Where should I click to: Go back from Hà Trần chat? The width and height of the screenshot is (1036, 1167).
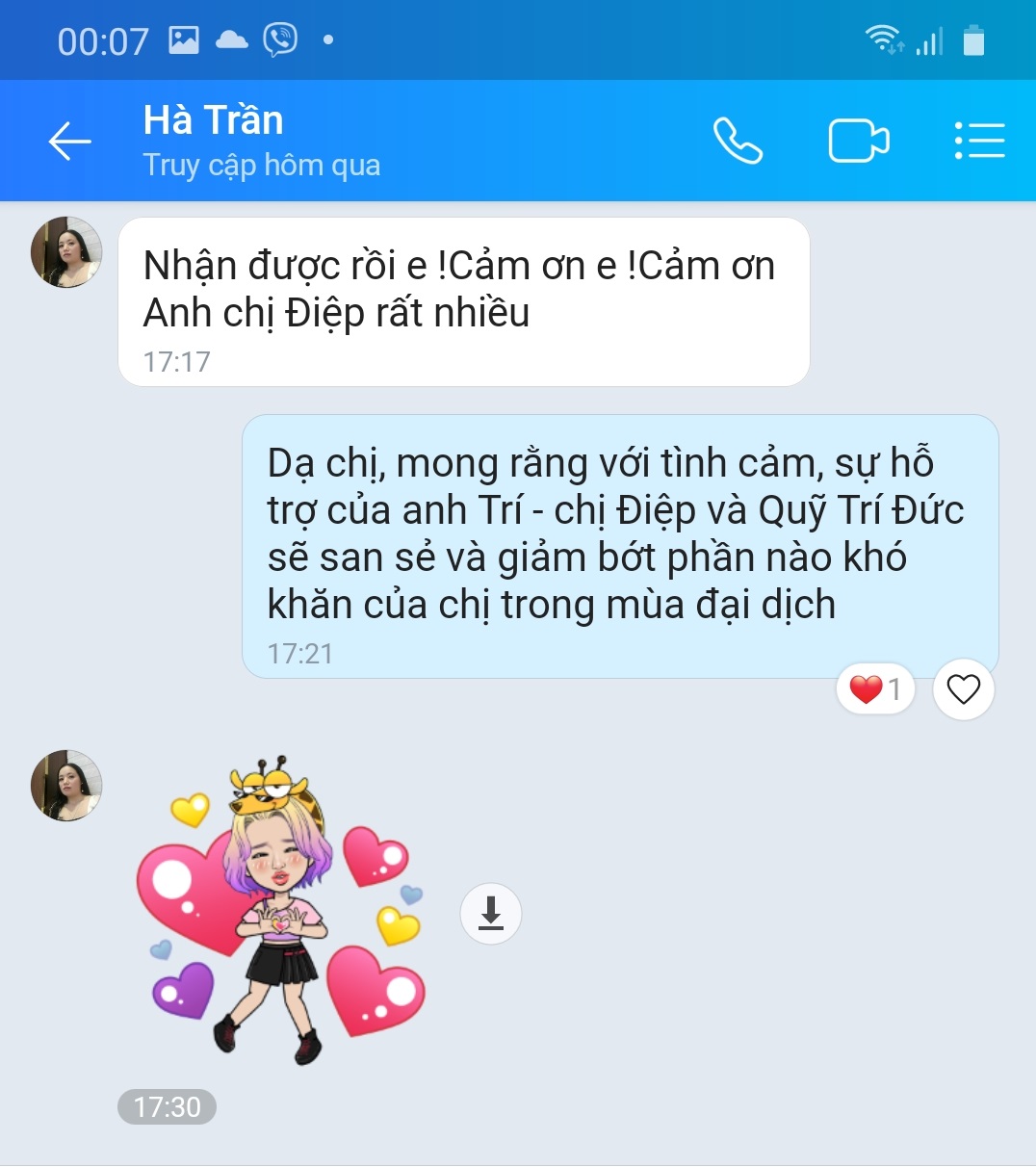pyautogui.click(x=69, y=142)
